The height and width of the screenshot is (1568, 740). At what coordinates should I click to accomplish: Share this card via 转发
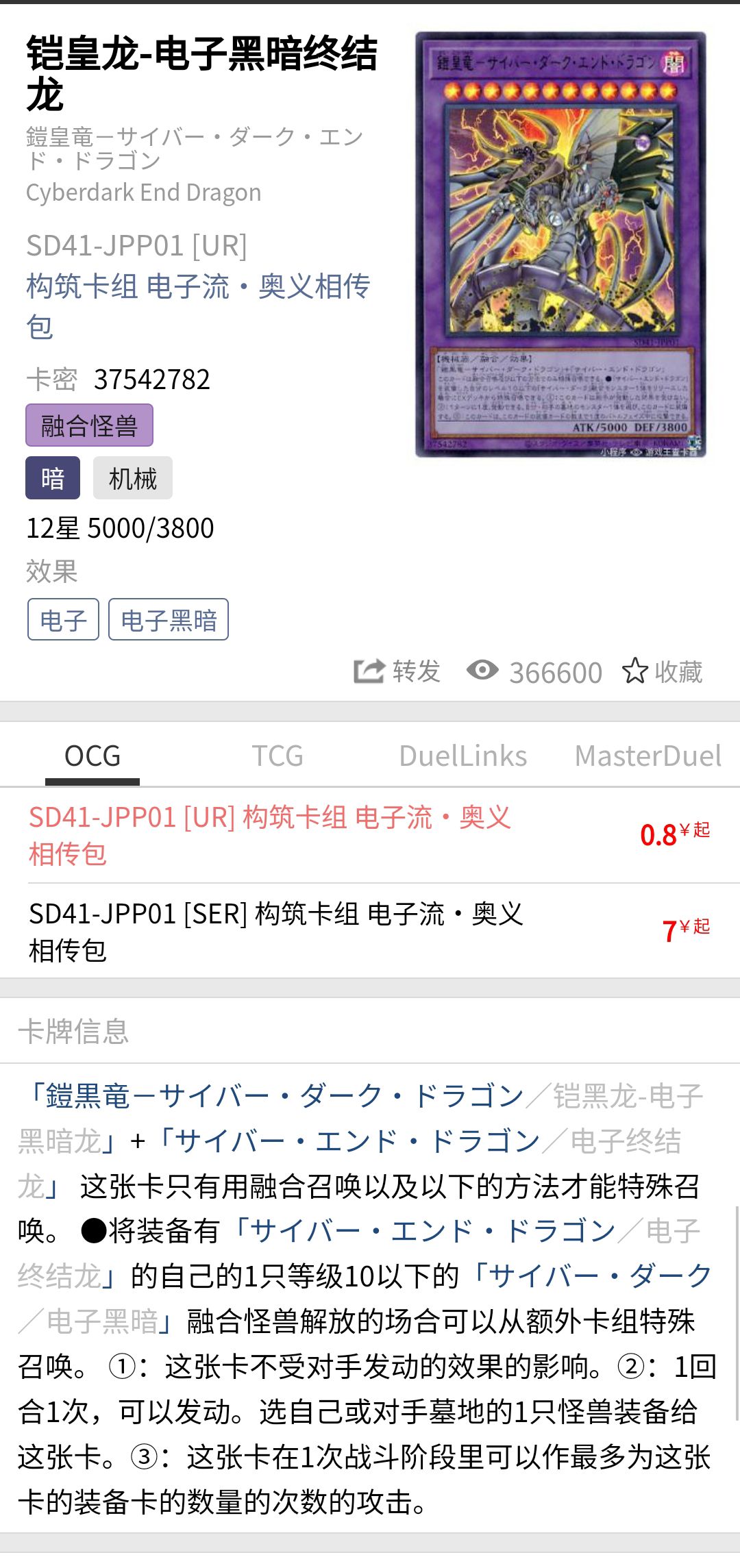pos(397,671)
